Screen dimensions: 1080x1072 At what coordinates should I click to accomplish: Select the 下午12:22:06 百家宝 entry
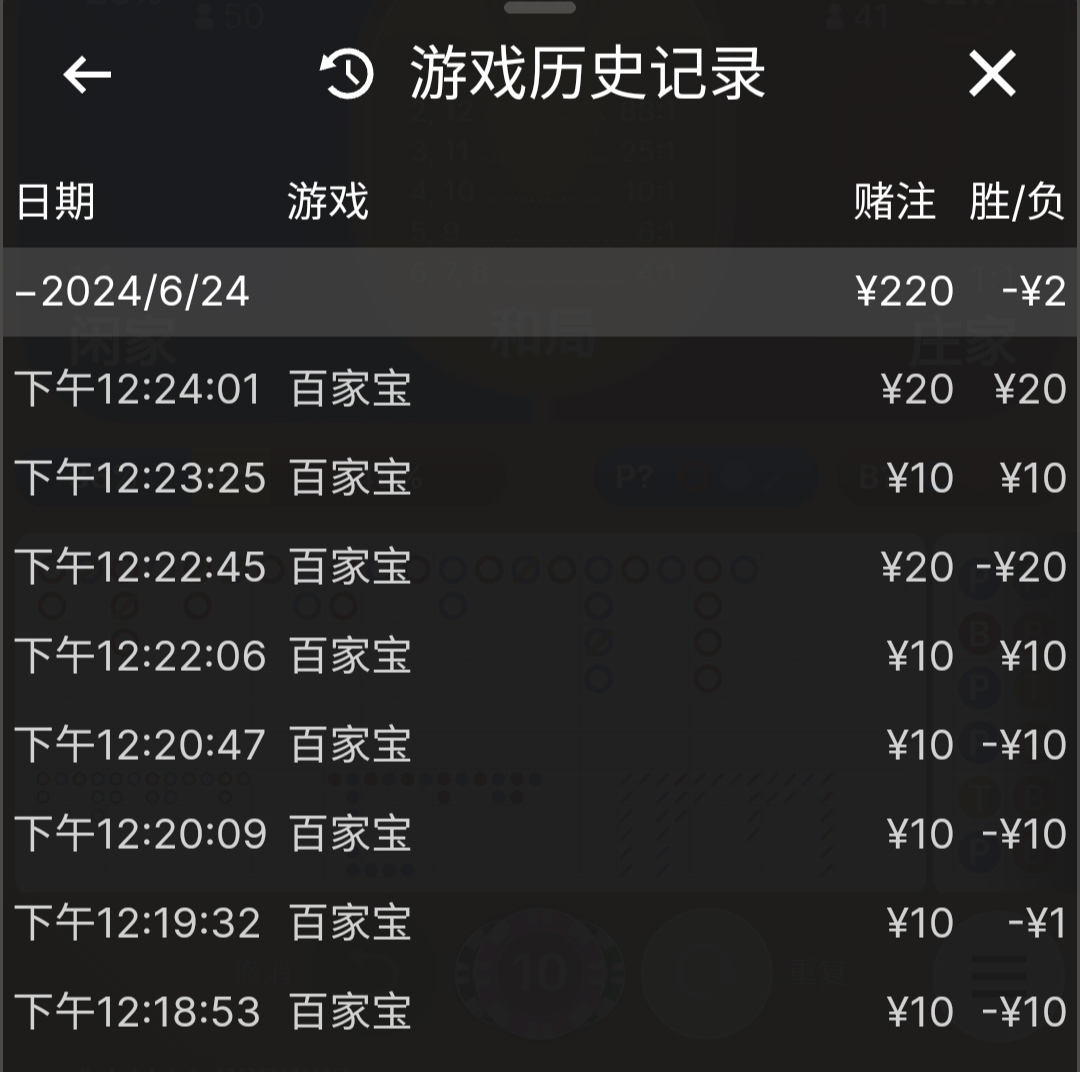[x=540, y=656]
